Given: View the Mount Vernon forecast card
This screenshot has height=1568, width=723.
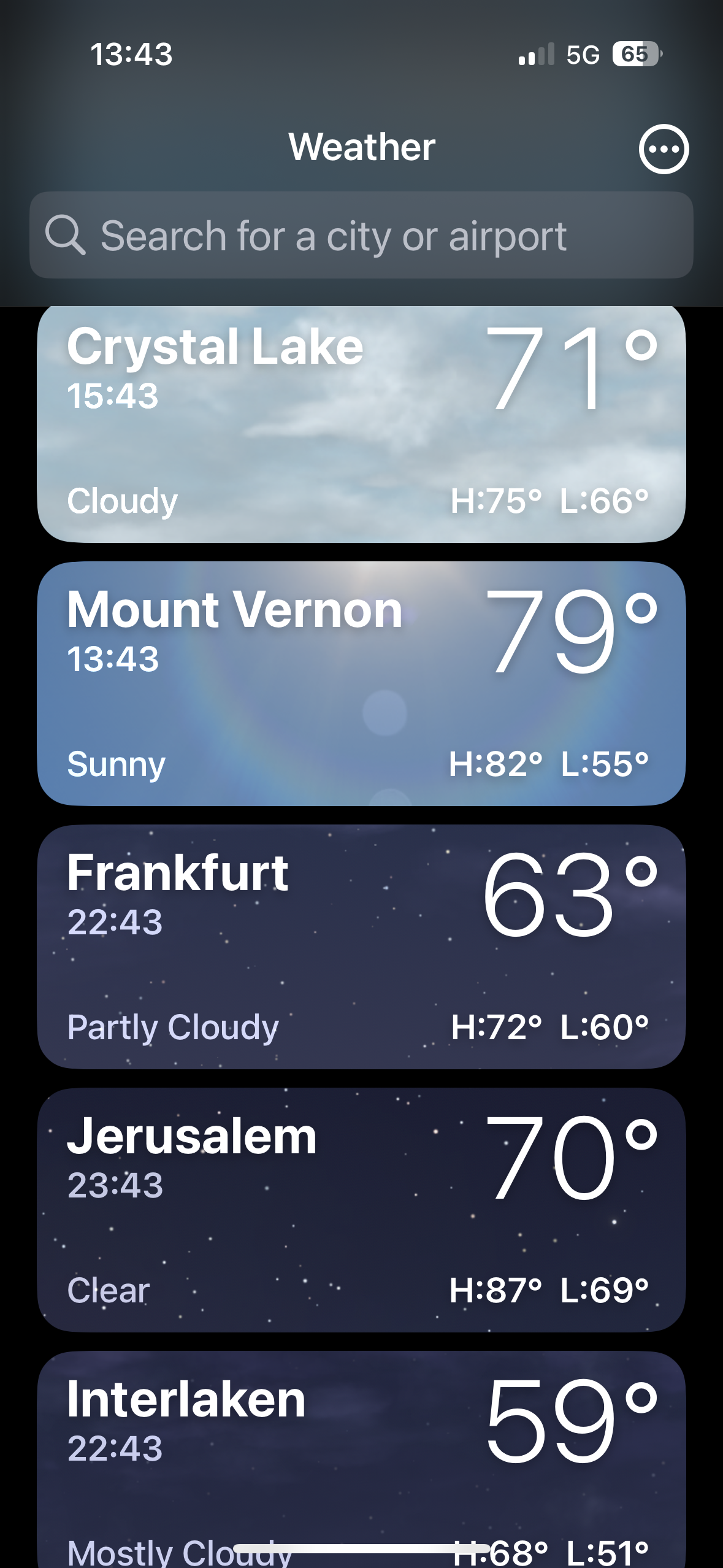Looking at the screenshot, I should 361,684.
